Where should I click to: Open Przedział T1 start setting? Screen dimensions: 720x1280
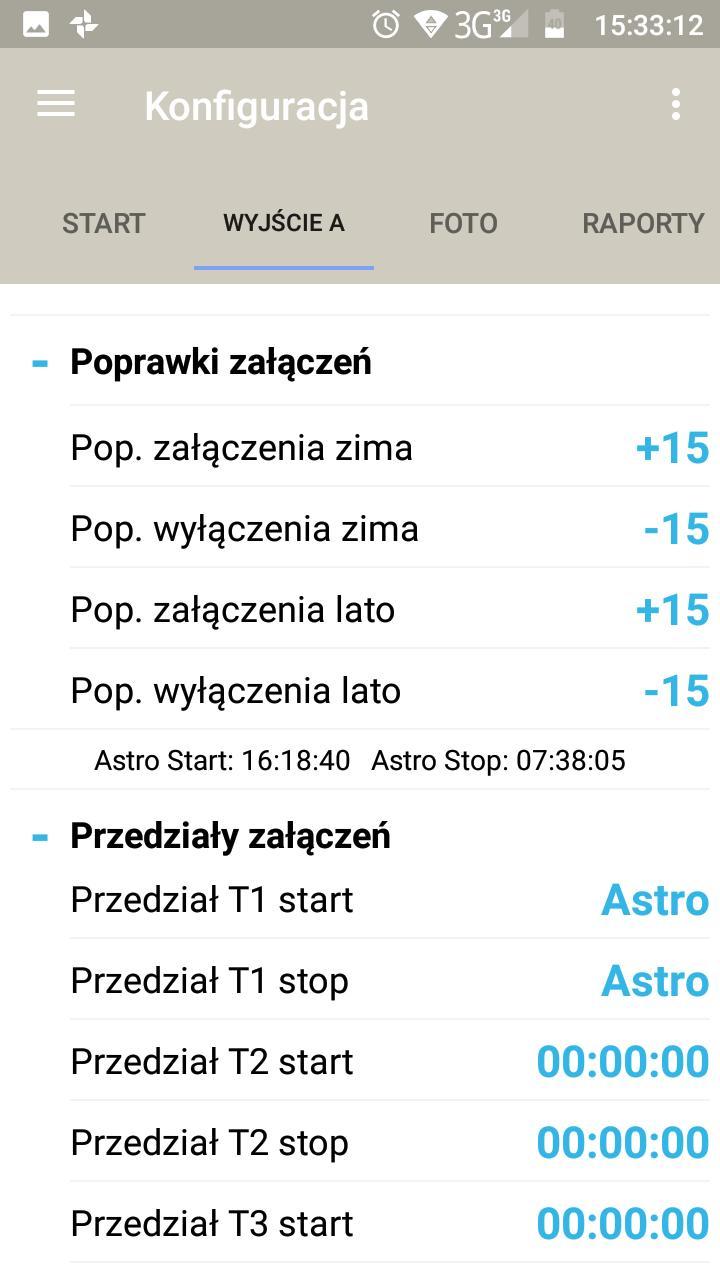click(390, 900)
